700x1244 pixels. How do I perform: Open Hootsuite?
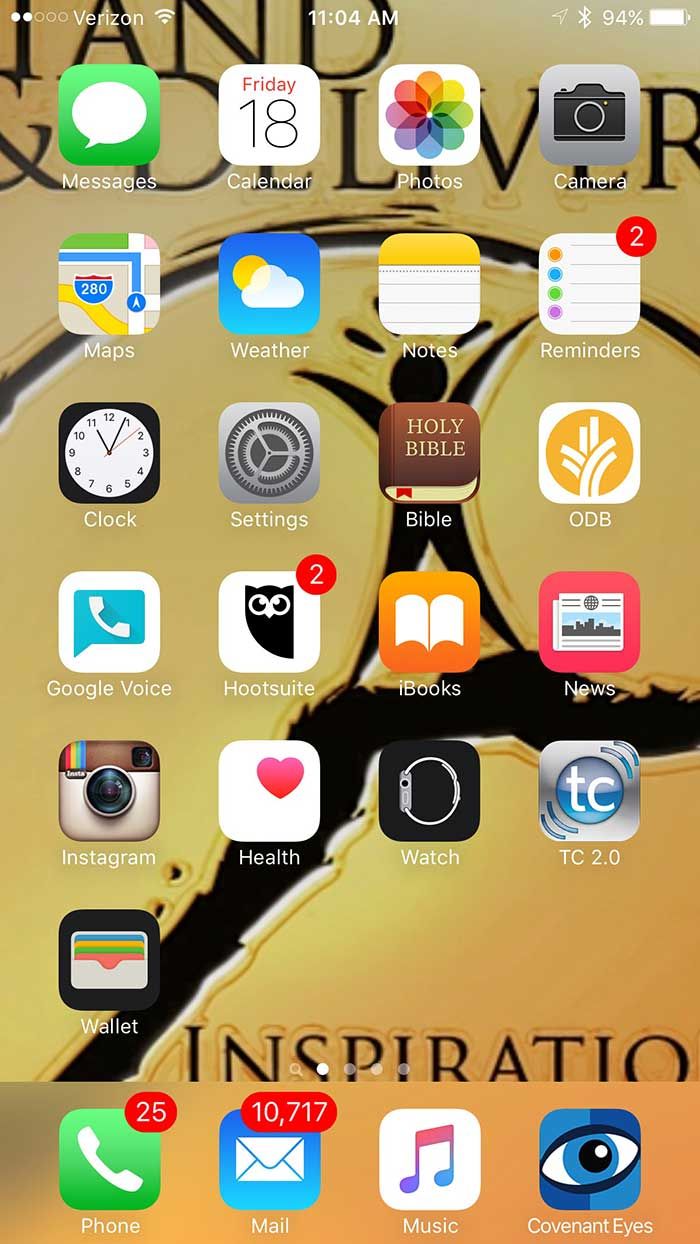(269, 622)
